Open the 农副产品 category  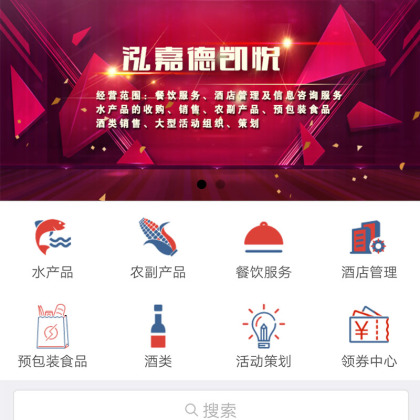pyautogui.click(x=158, y=249)
